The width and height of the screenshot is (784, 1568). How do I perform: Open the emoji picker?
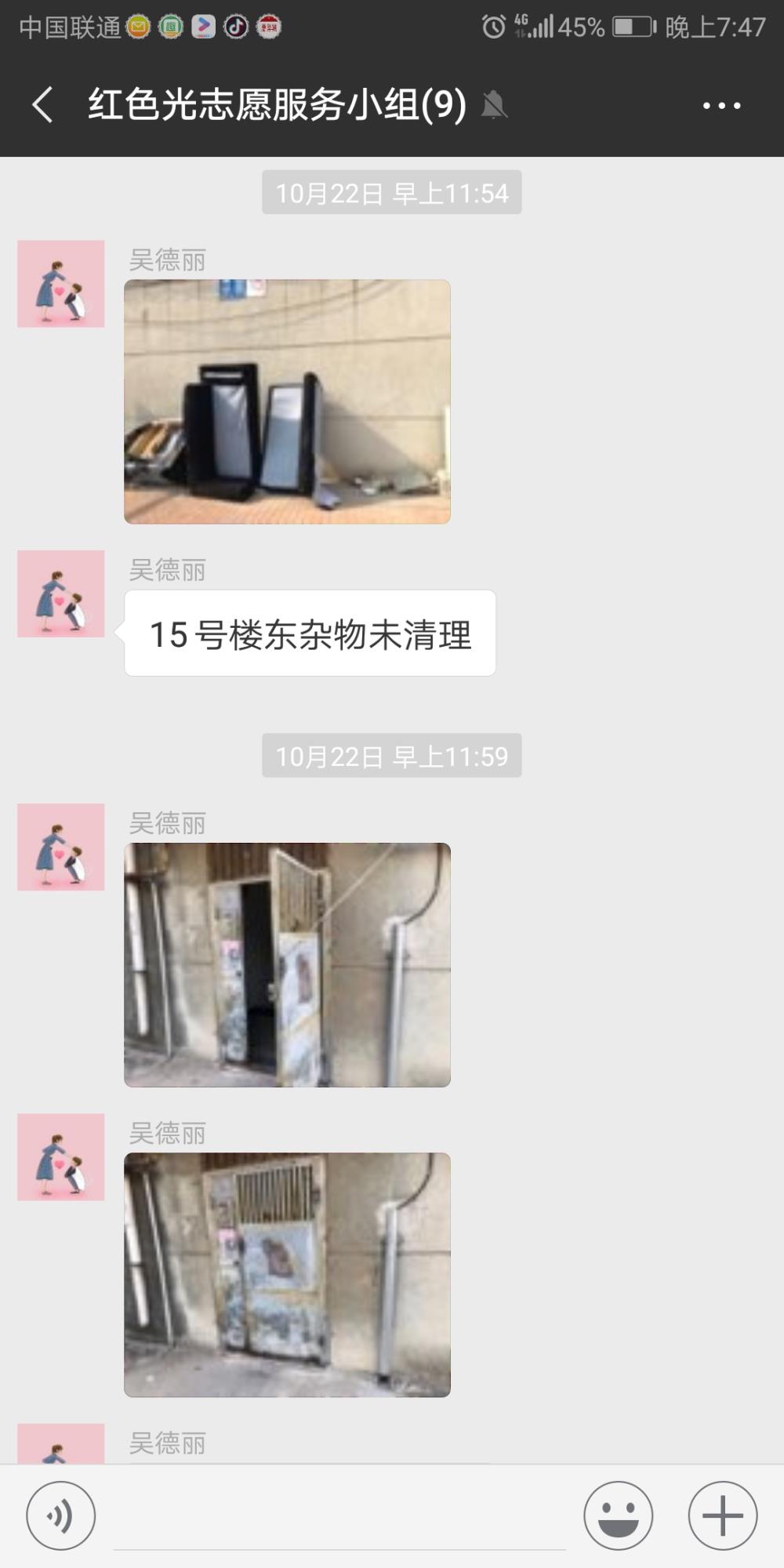618,1515
